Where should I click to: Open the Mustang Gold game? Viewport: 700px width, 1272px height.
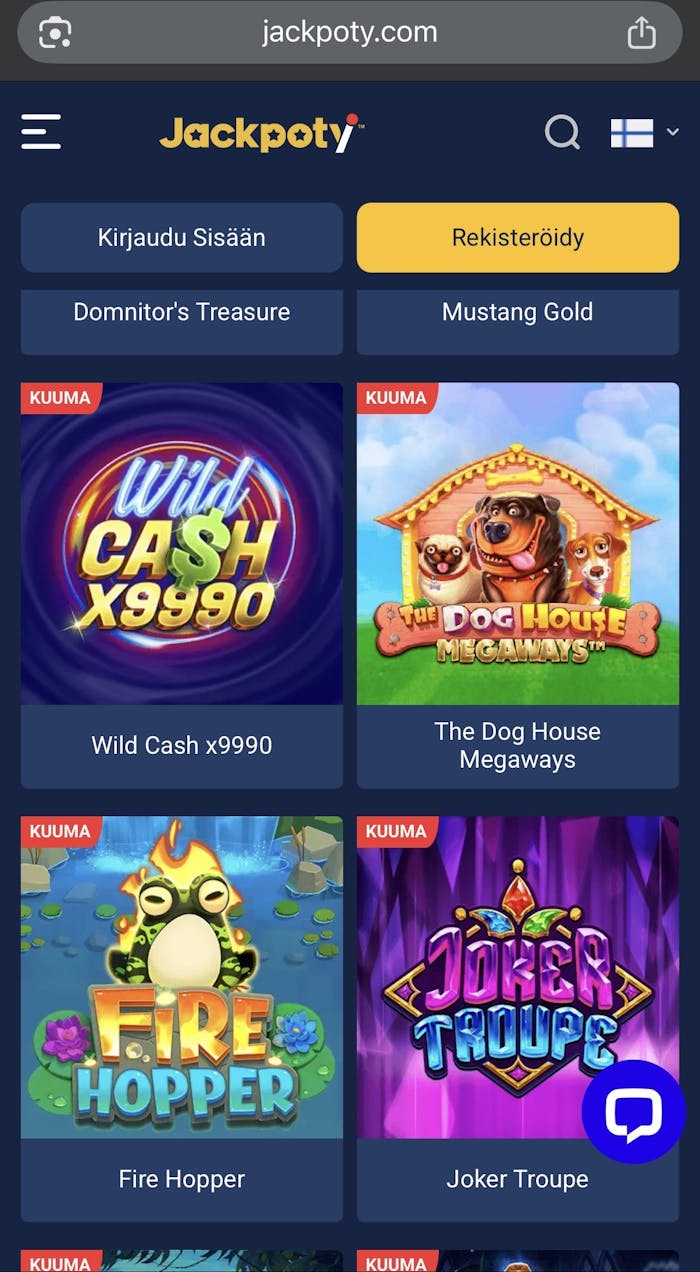click(x=517, y=314)
